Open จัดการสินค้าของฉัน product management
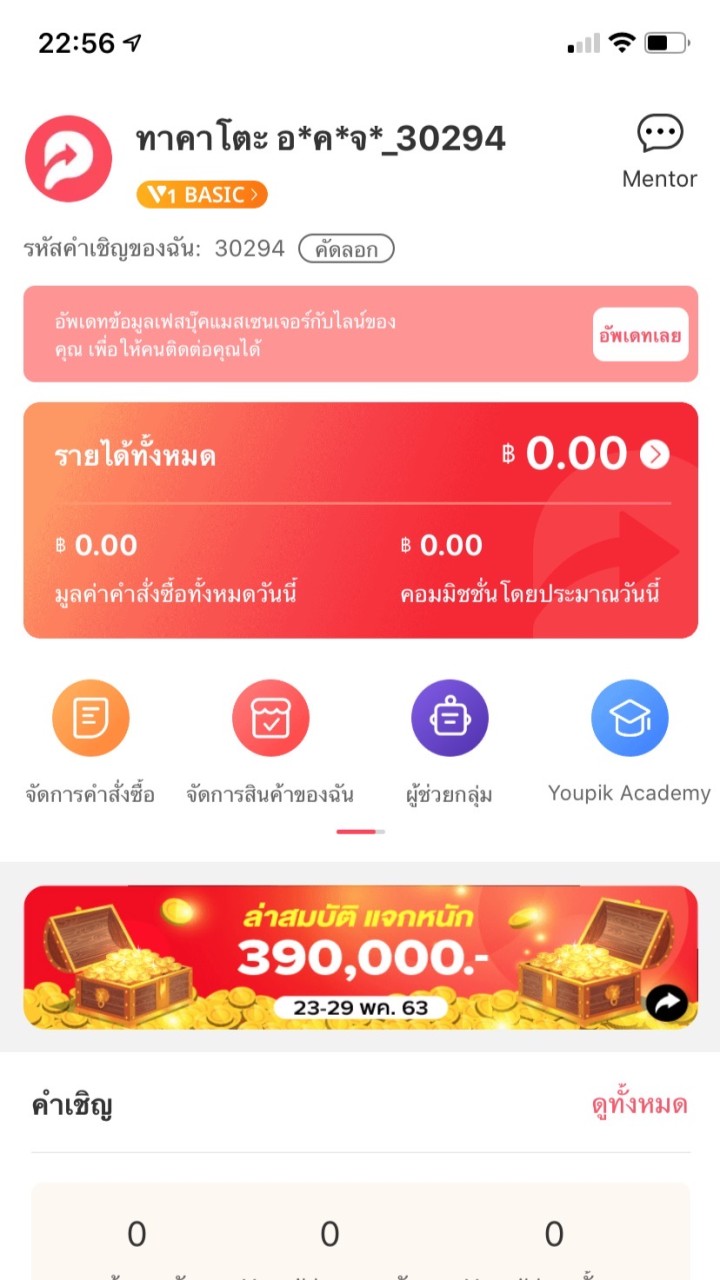Screen dimensions: 720x1280 270,718
